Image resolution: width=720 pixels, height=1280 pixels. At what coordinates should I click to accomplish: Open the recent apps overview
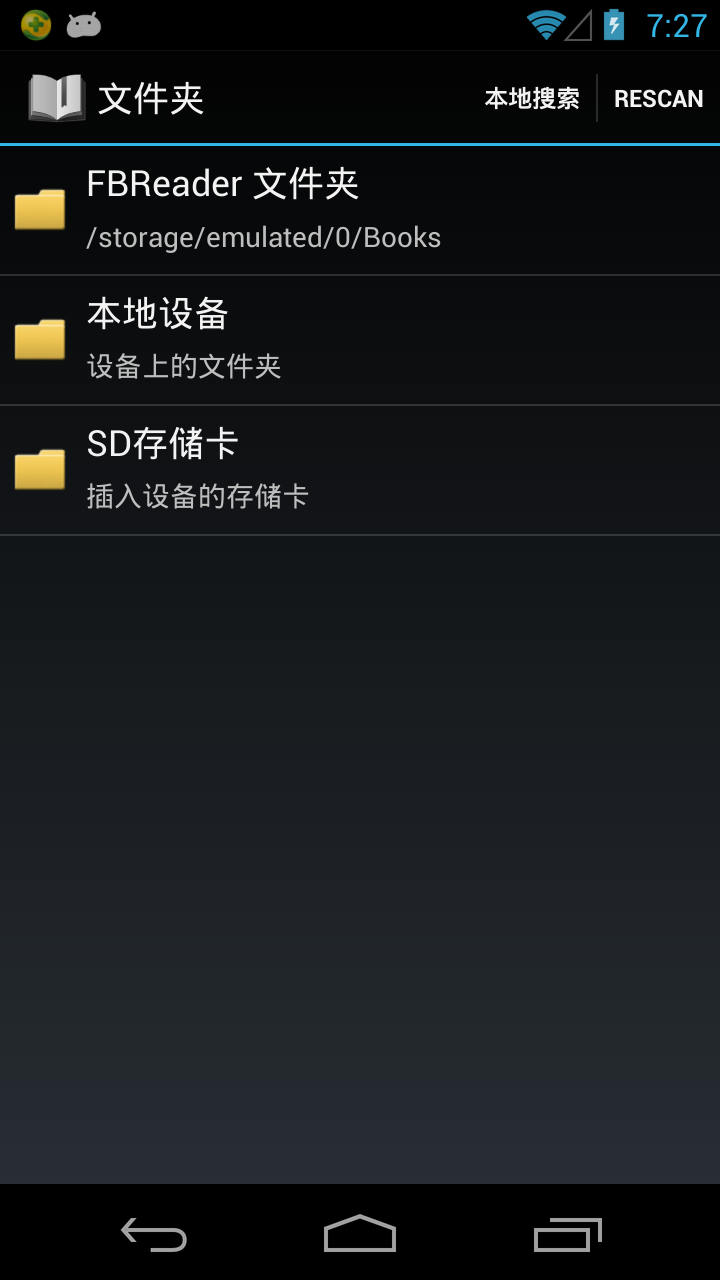tap(567, 1234)
